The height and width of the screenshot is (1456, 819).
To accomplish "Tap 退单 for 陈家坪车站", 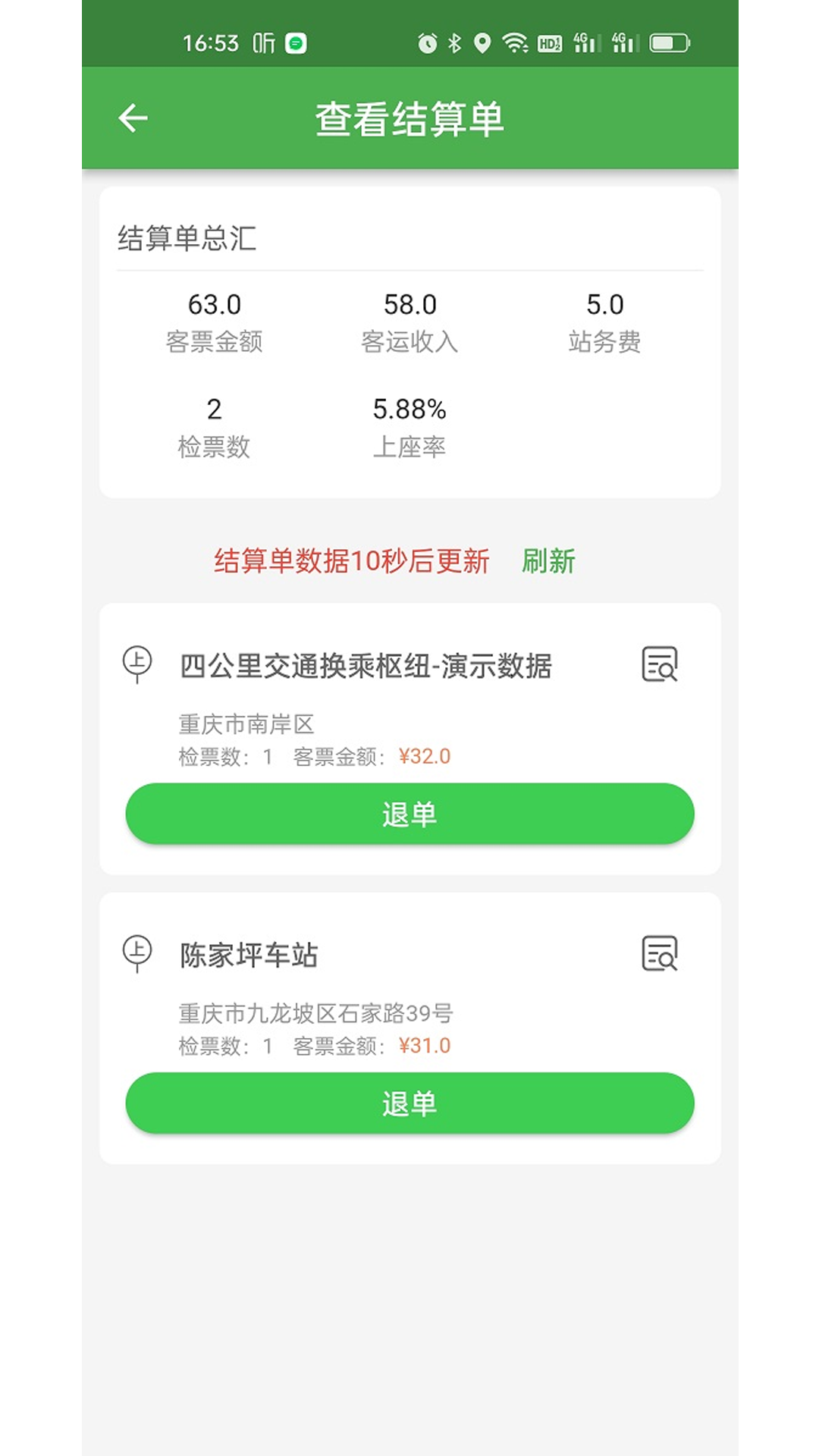I will point(409,1103).
